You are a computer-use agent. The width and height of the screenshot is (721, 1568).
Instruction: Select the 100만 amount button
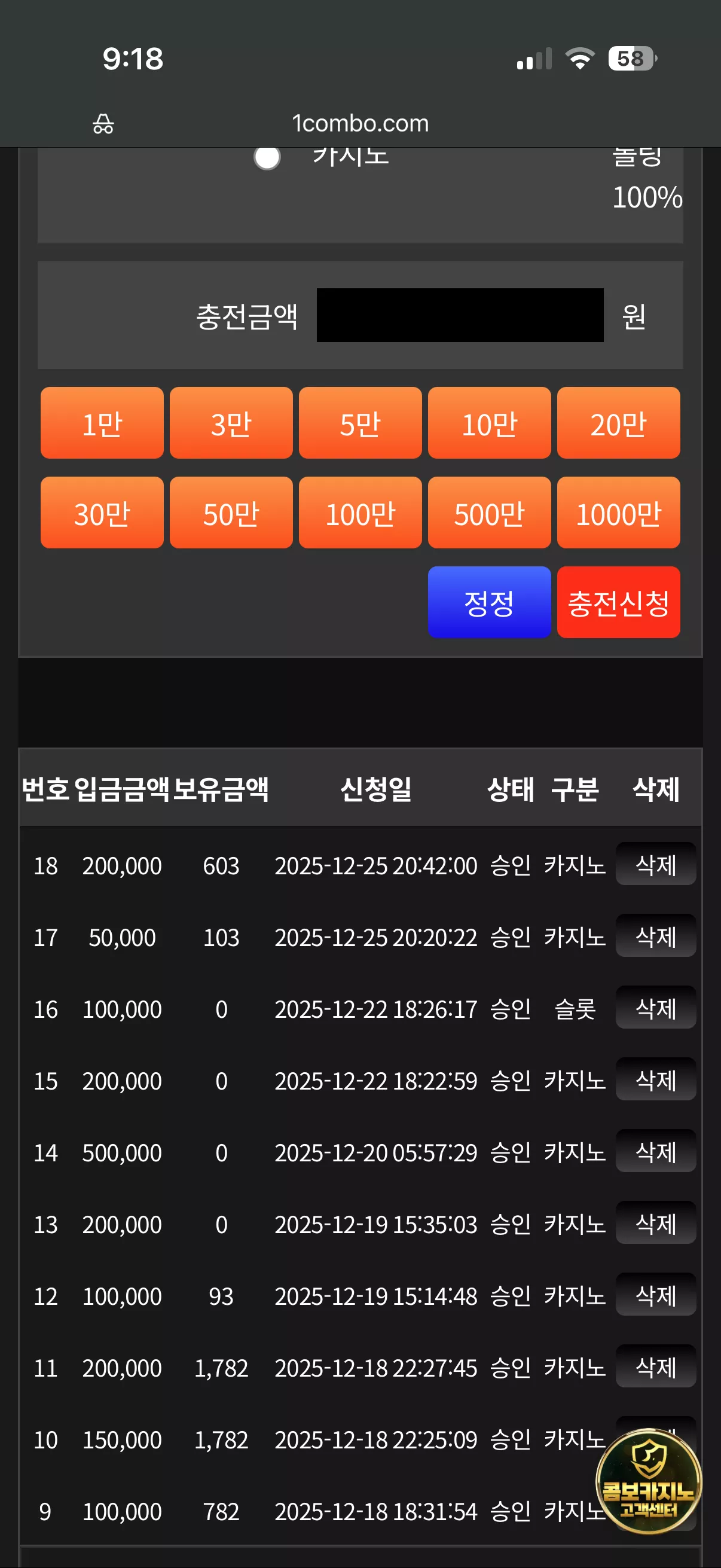360,513
